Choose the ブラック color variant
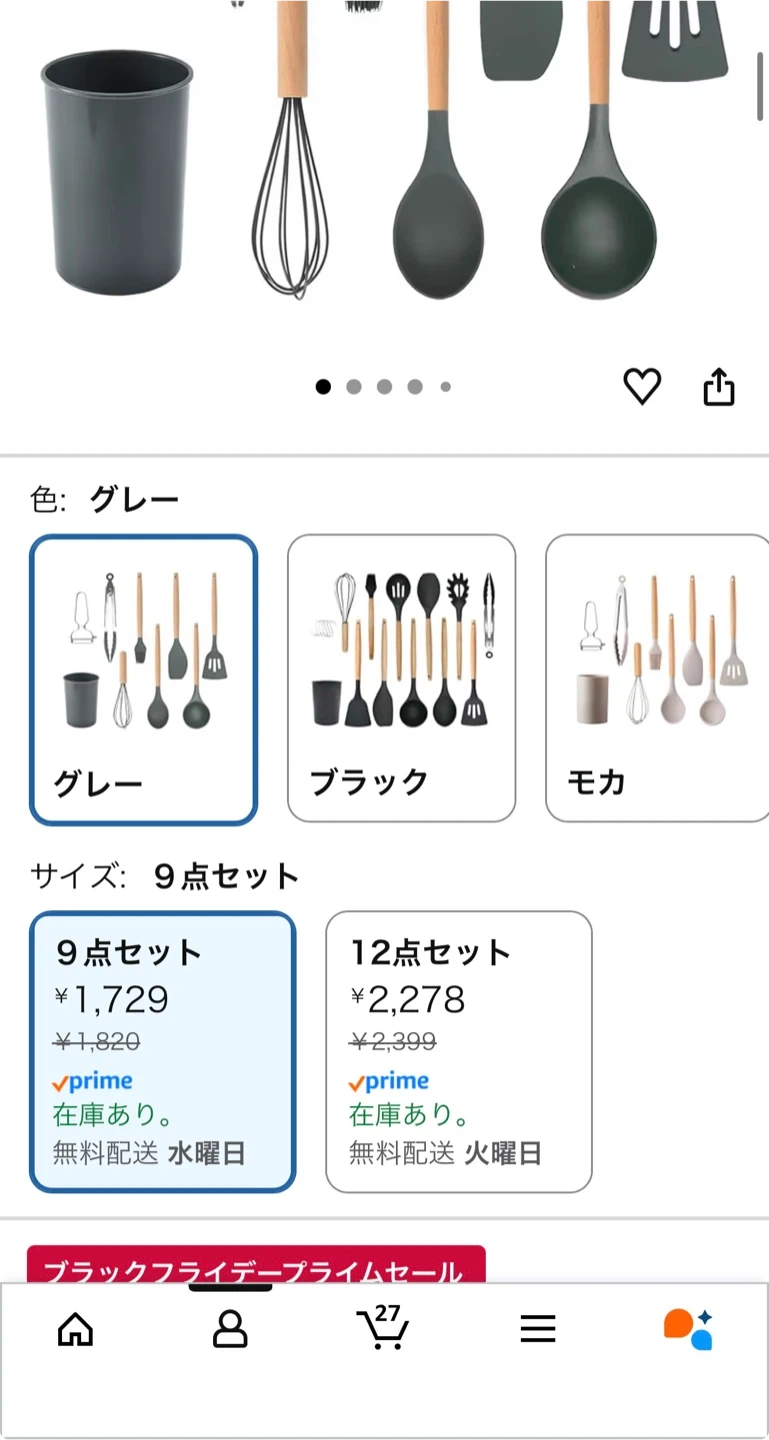Viewport: 769px width, 1440px height. [401, 678]
